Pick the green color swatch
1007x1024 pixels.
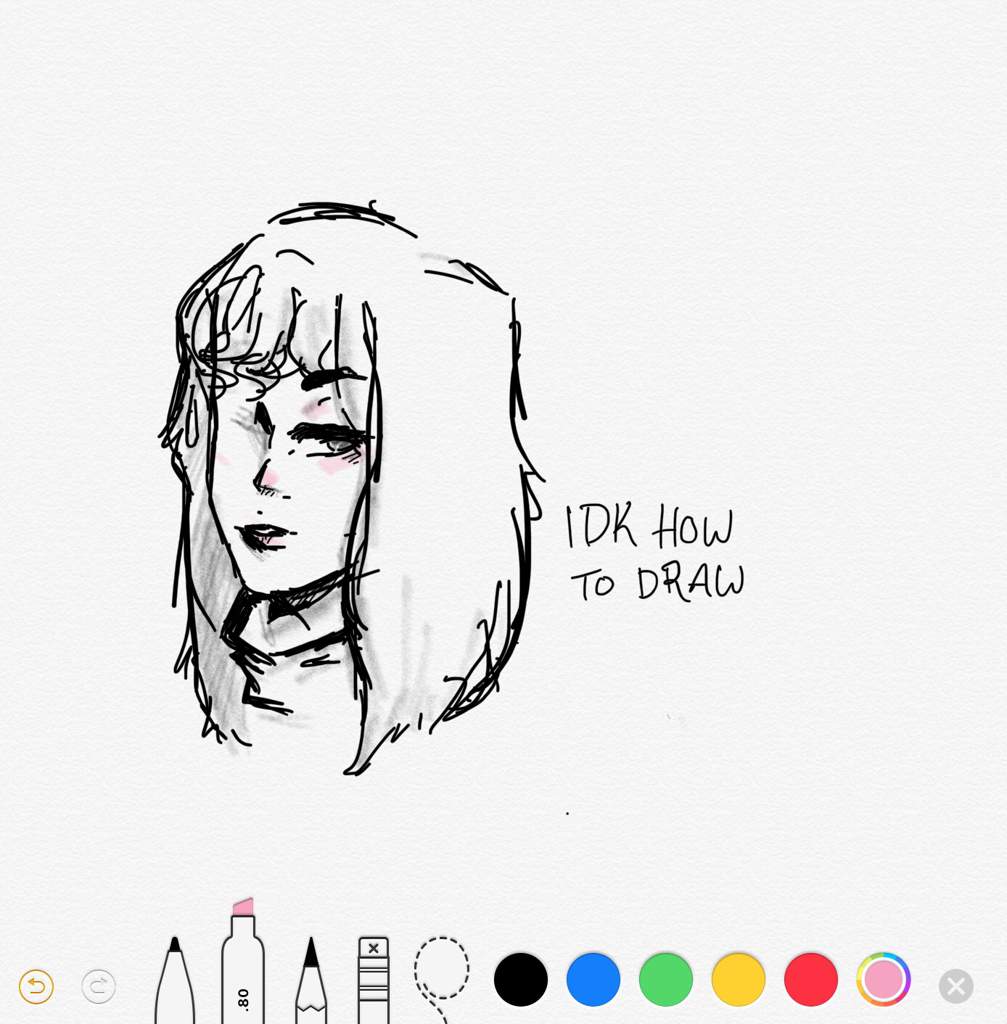(x=666, y=979)
